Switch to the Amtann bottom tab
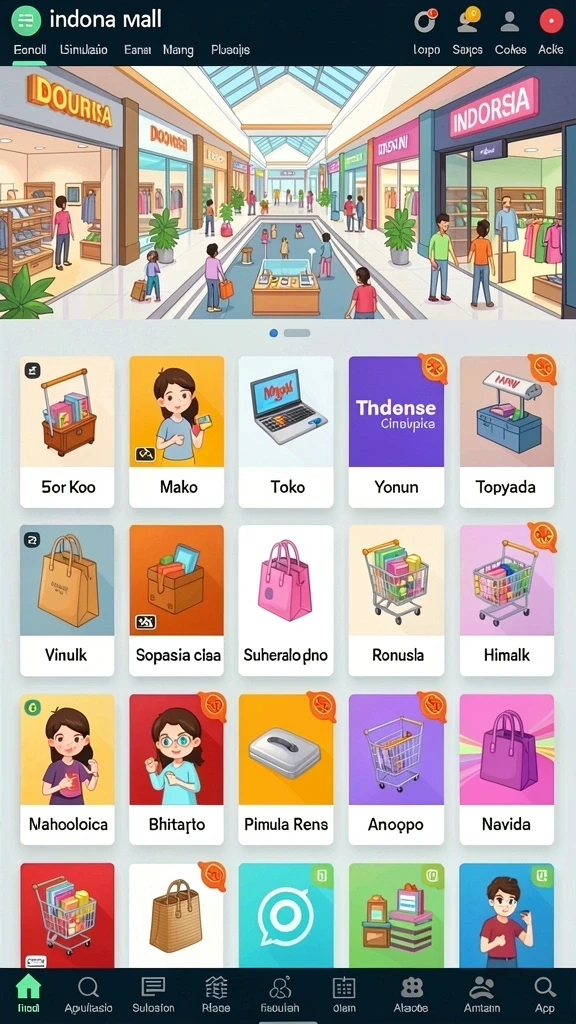The image size is (576, 1024). tap(482, 995)
